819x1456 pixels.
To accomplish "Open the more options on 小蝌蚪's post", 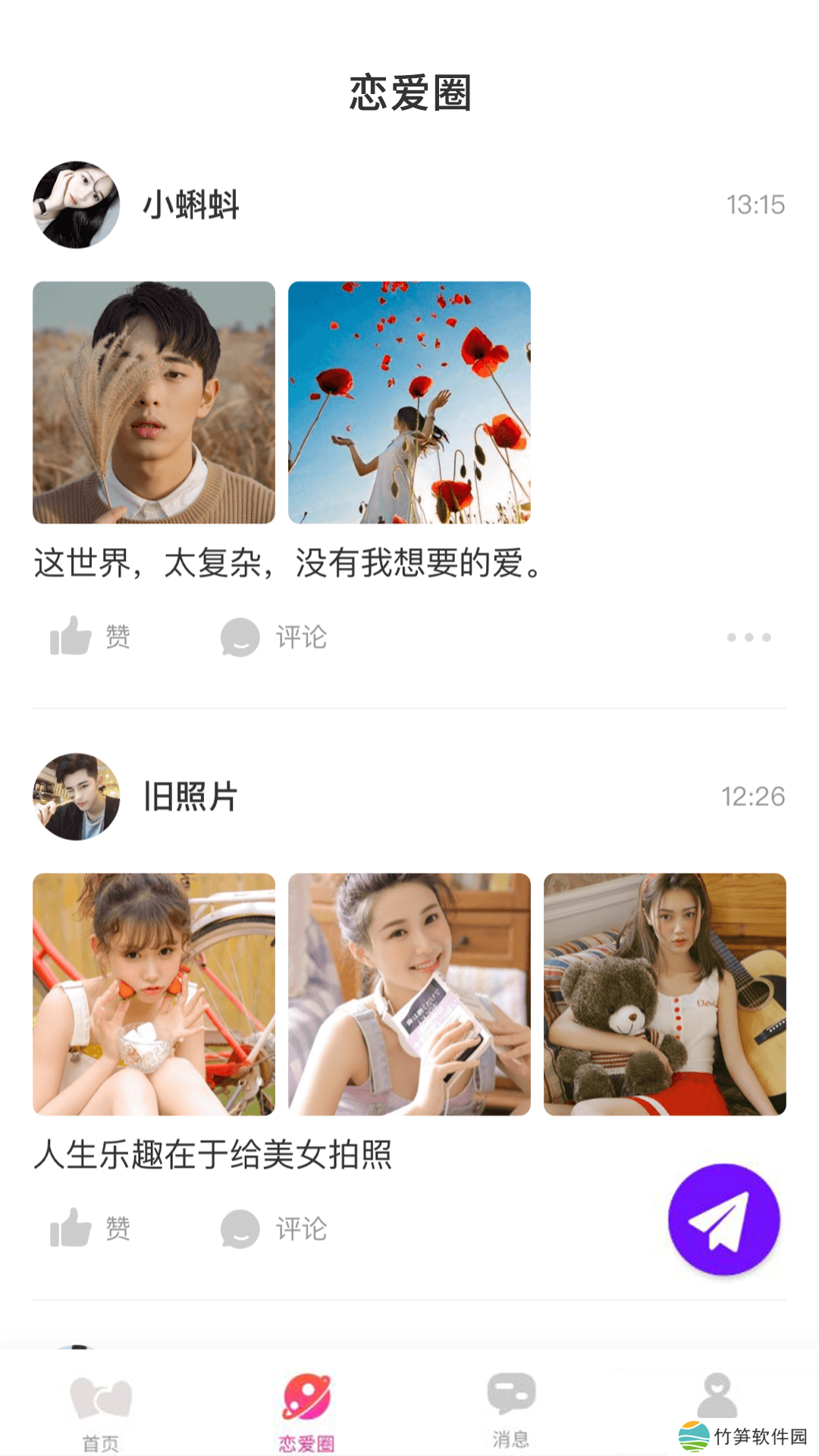I will (748, 637).
